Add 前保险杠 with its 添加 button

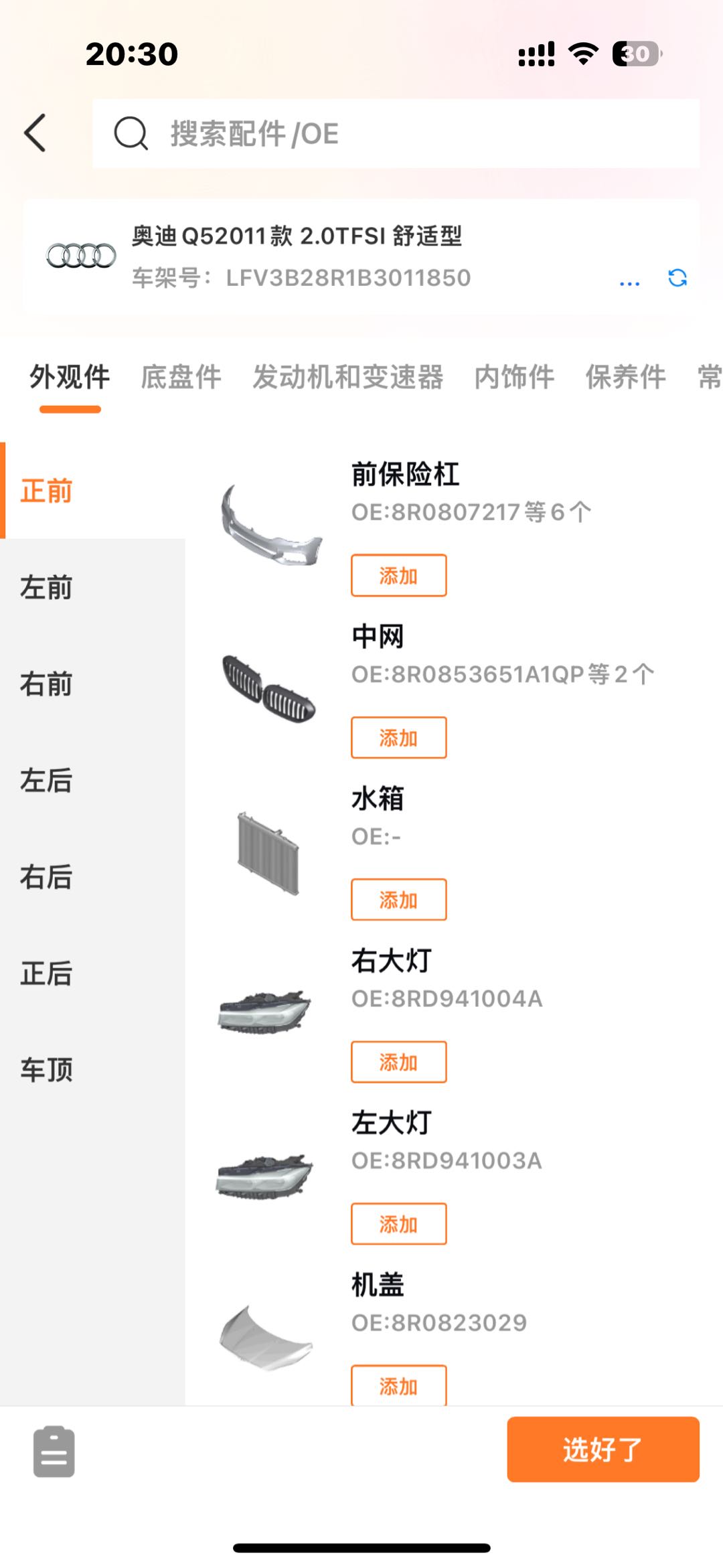point(398,575)
